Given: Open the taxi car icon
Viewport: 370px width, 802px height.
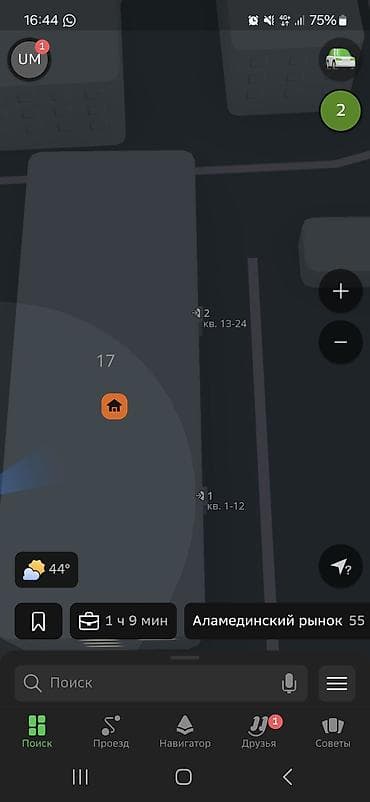Looking at the screenshot, I should (x=341, y=59).
